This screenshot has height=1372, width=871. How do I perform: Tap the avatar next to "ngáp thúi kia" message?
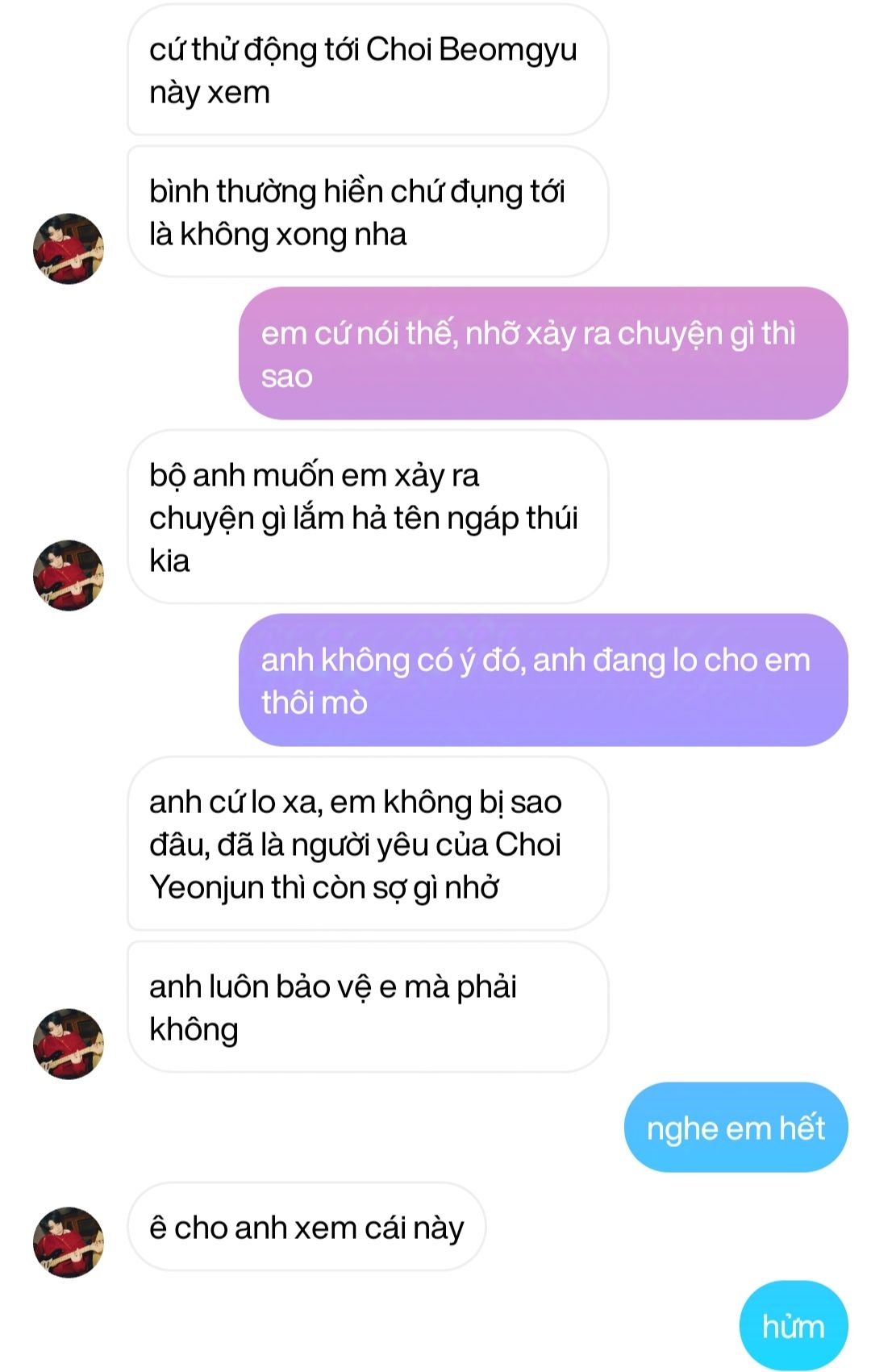coord(69,575)
